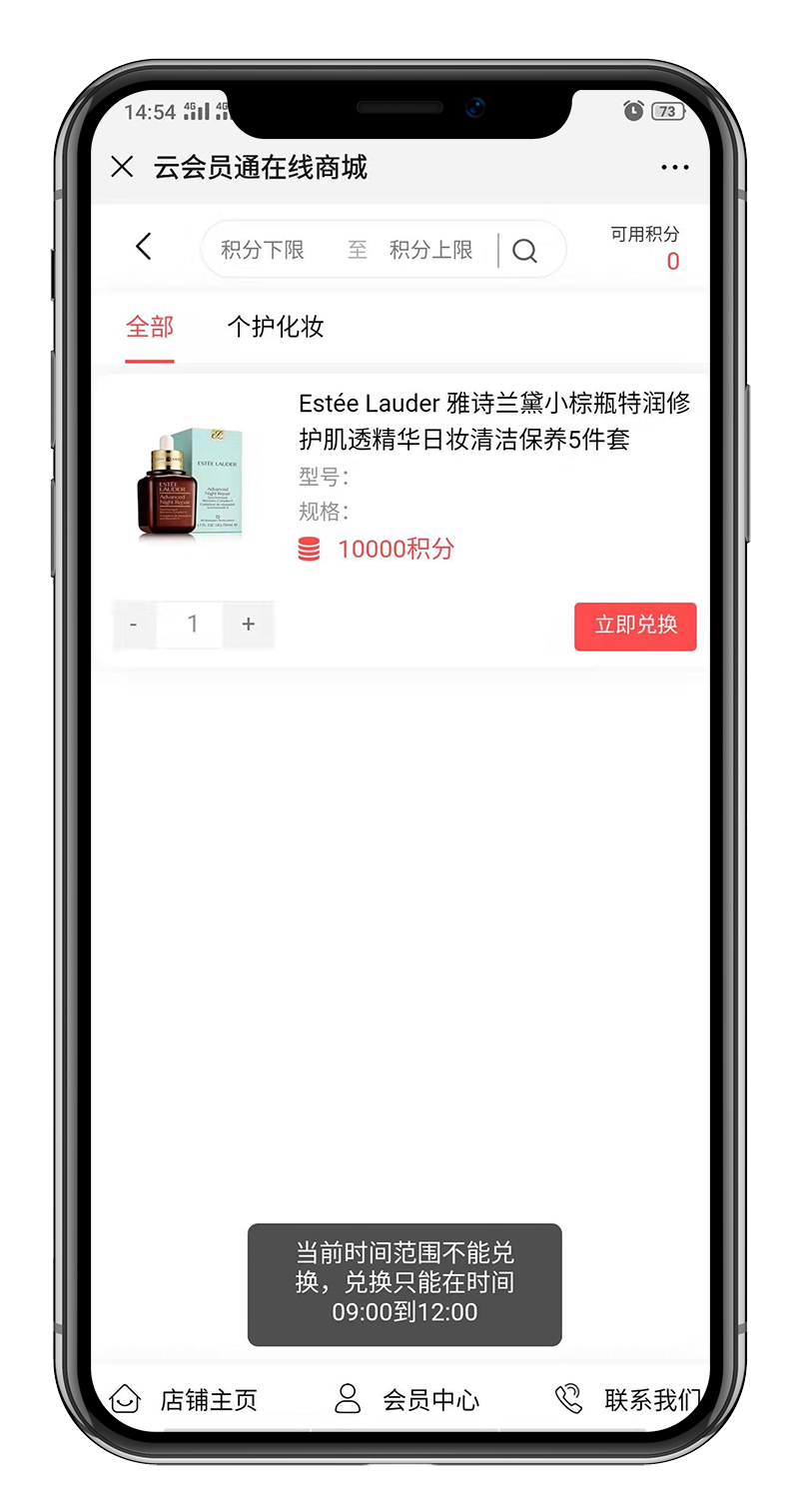Open 联系我们
Screen dimensions: 799x1512
[629, 1399]
